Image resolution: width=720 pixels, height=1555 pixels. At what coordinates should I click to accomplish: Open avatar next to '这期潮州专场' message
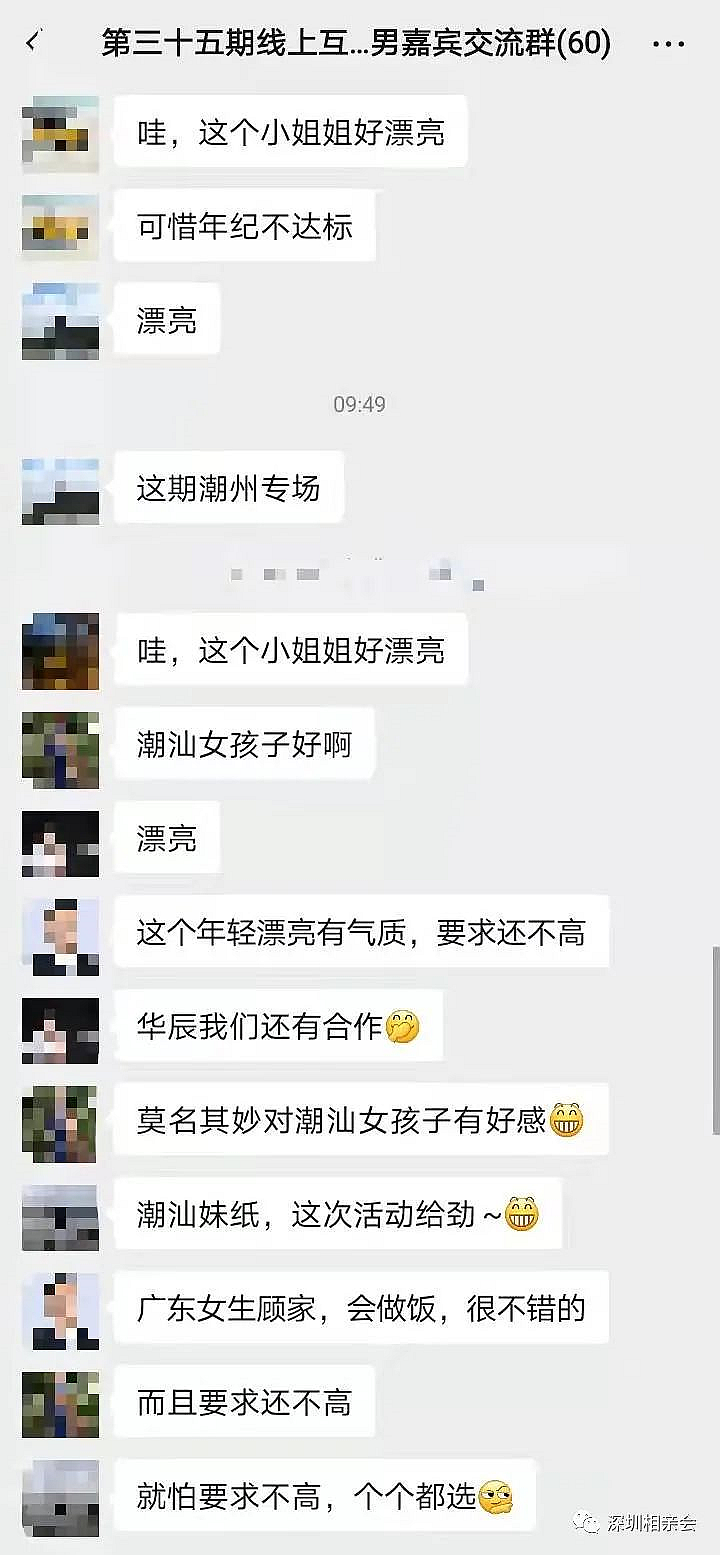click(60, 490)
